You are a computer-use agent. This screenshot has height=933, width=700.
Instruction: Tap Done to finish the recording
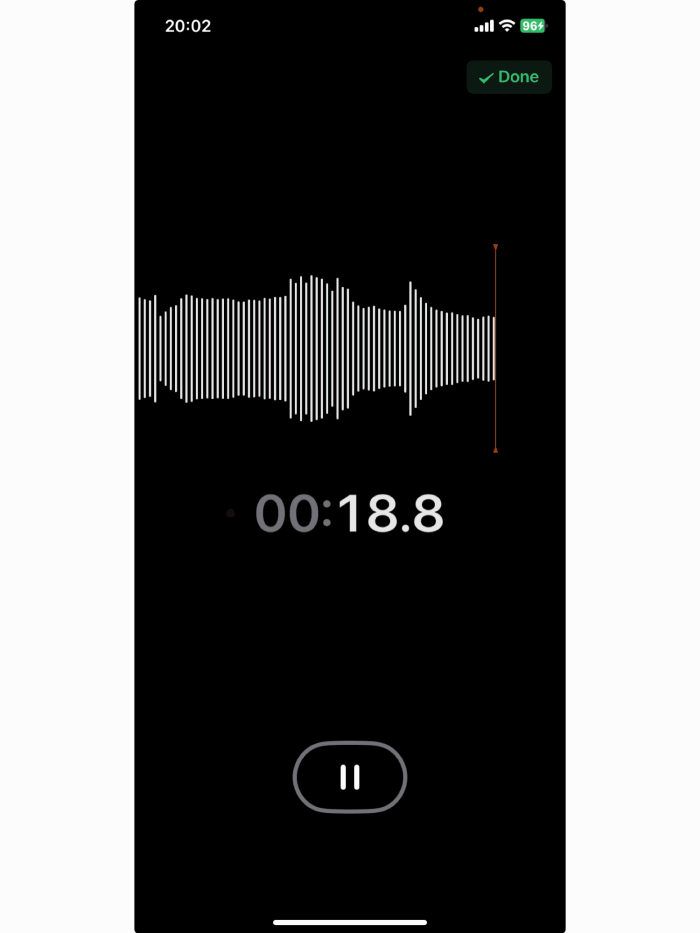pos(509,77)
